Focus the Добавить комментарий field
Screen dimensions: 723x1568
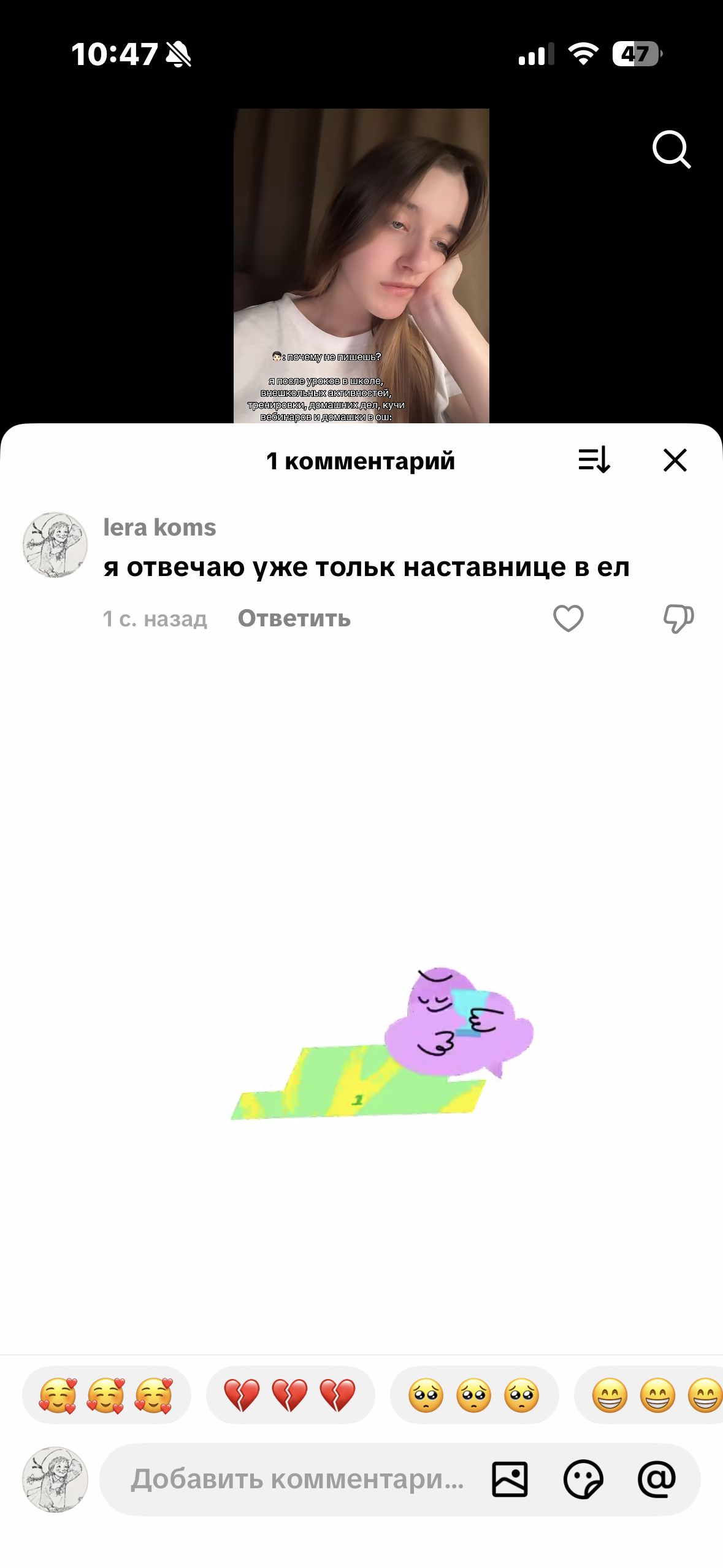tap(297, 1479)
